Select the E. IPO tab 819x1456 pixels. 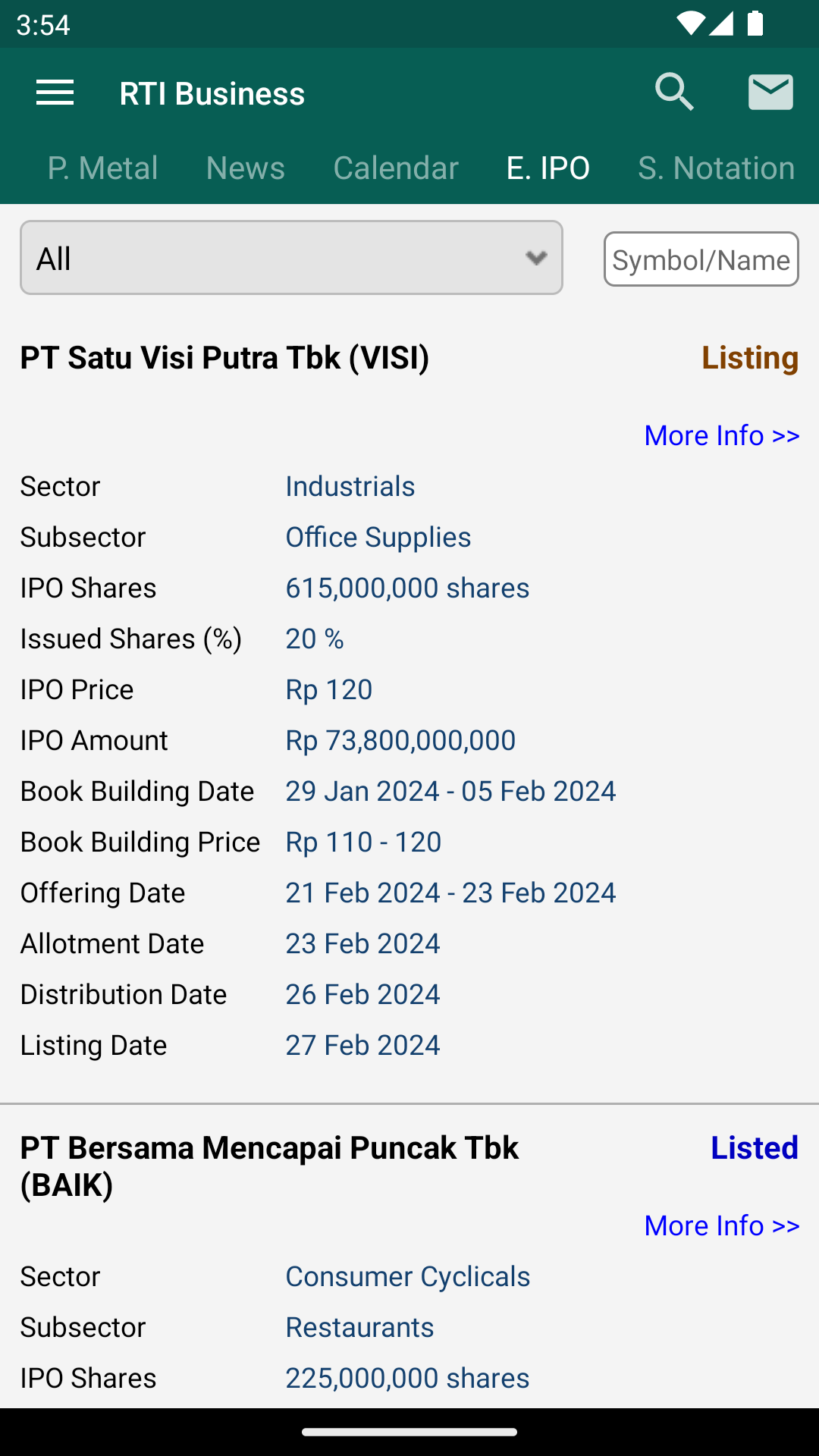pyautogui.click(x=548, y=168)
